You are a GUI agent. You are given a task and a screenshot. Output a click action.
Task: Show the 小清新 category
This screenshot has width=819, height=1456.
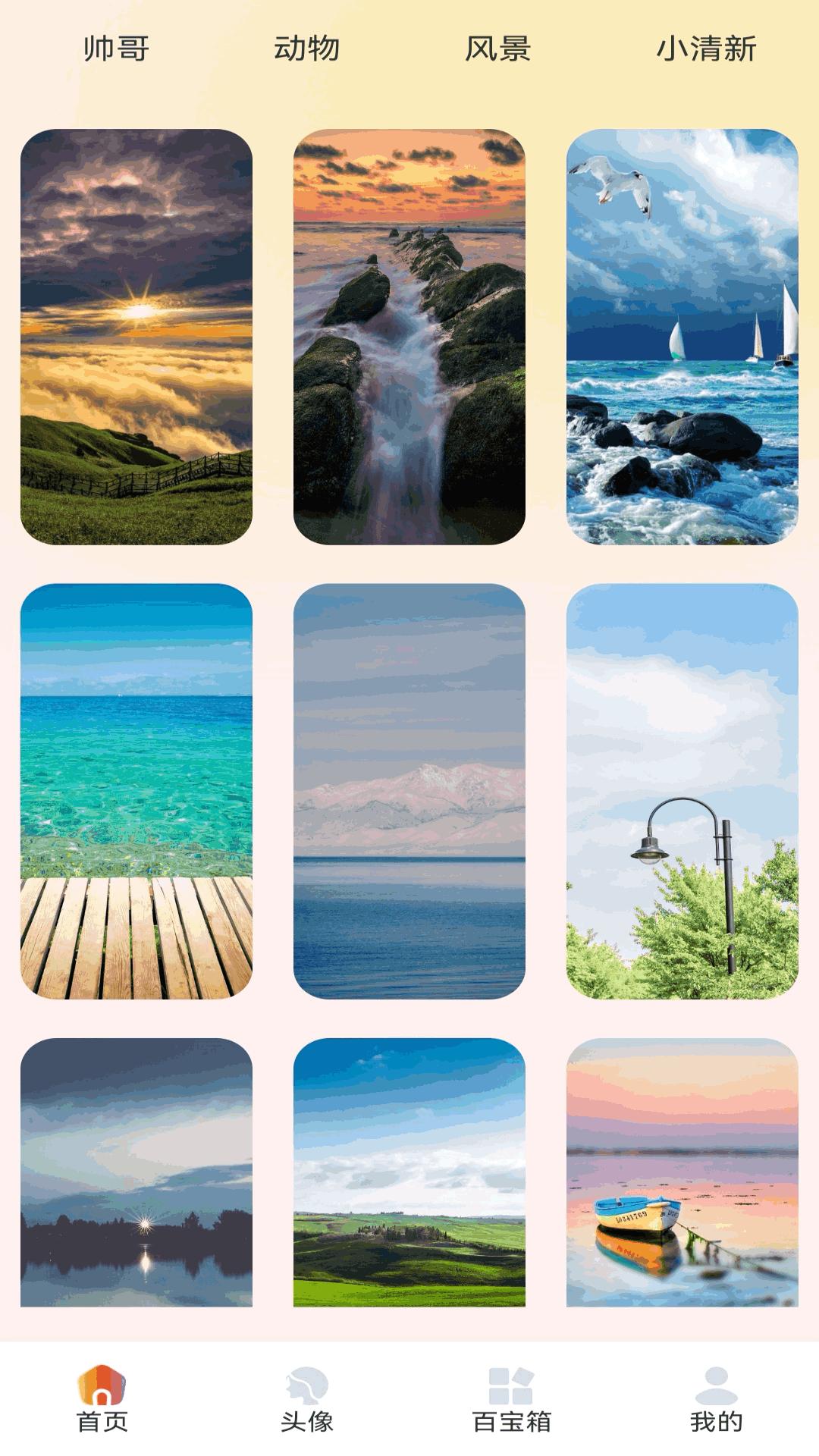click(x=706, y=49)
